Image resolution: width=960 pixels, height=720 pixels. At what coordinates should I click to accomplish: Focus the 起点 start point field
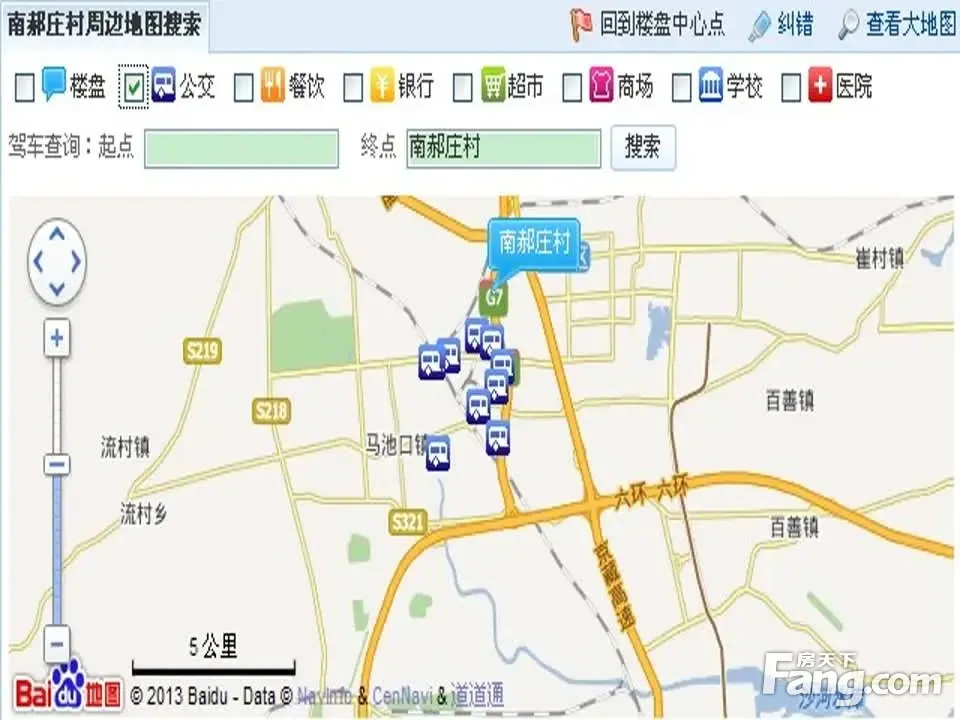[x=241, y=149]
